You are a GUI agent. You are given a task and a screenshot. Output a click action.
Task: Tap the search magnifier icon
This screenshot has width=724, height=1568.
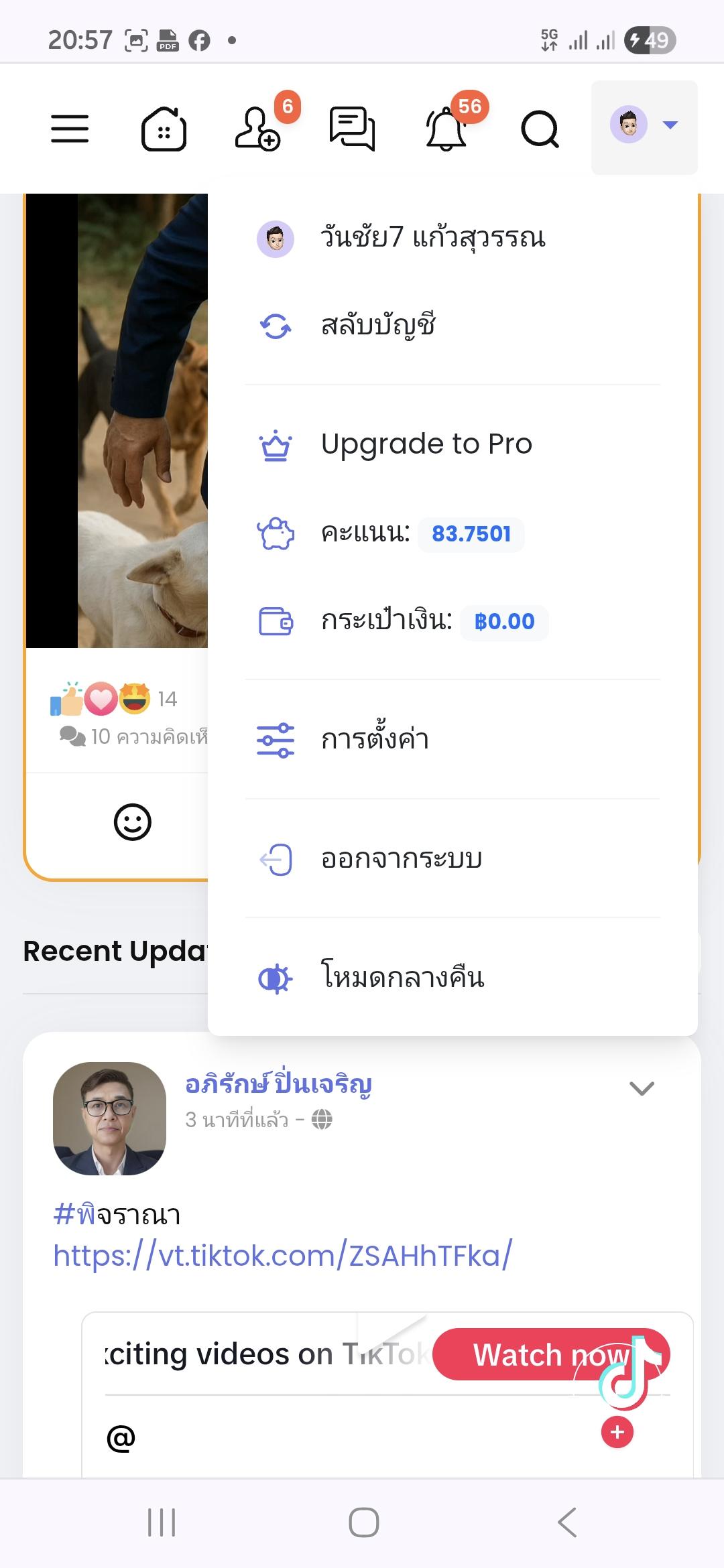pos(540,128)
